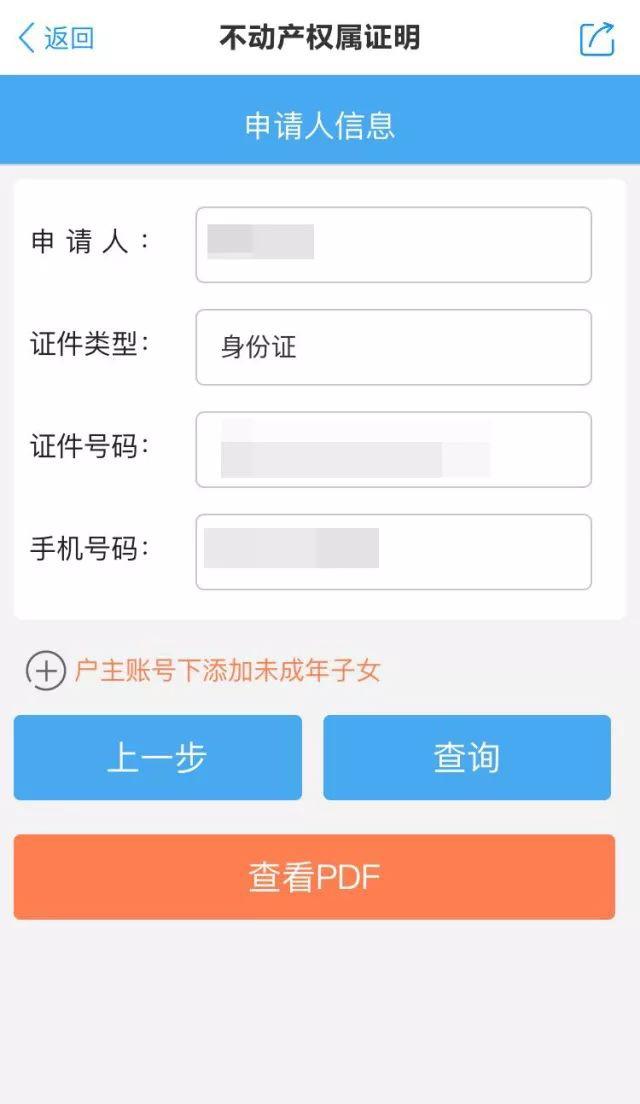Tap the 查询 button
Image resolution: width=640 pixels, height=1104 pixels.
[467, 758]
